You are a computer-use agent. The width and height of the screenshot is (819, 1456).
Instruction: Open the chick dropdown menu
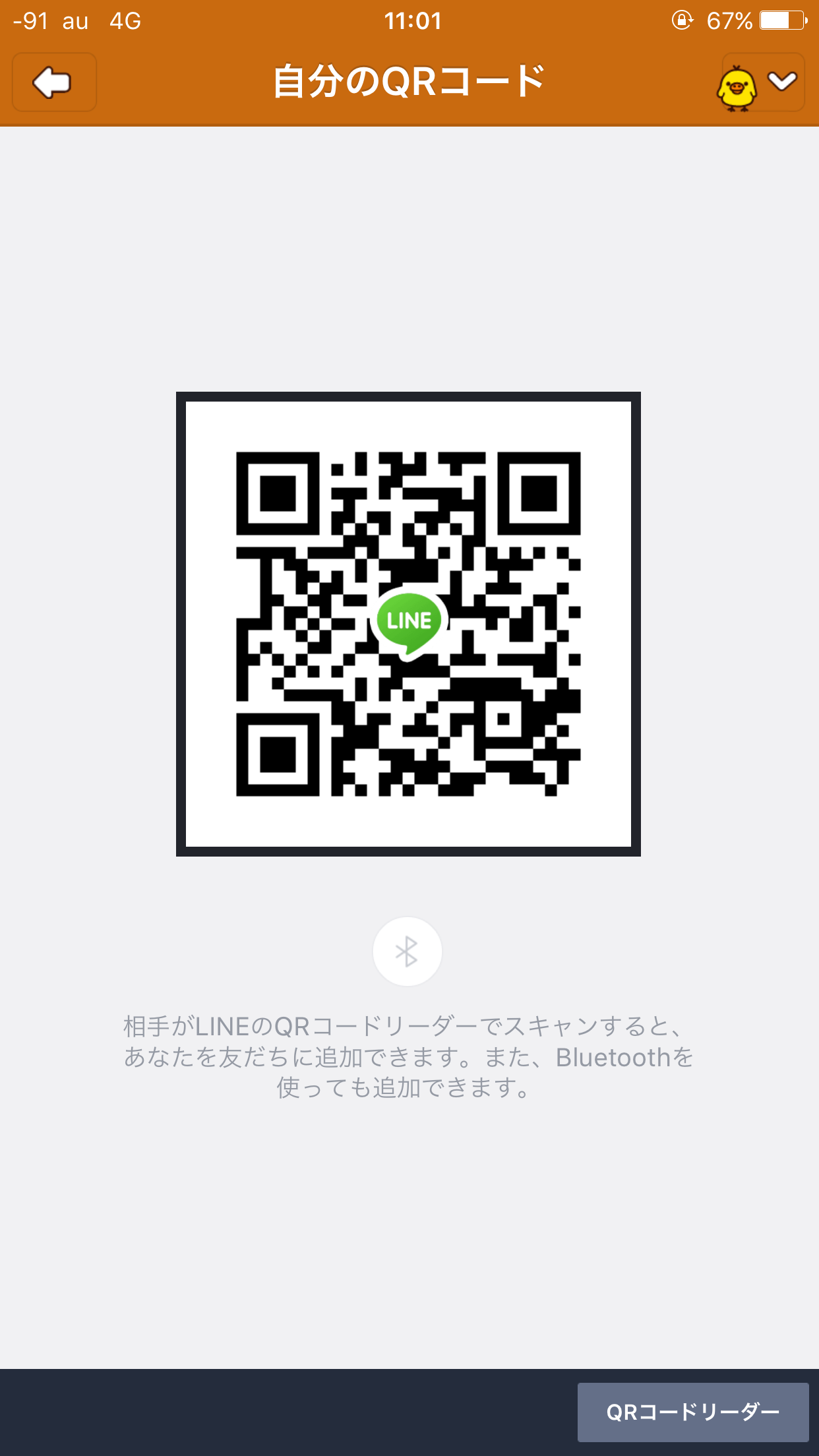762,83
